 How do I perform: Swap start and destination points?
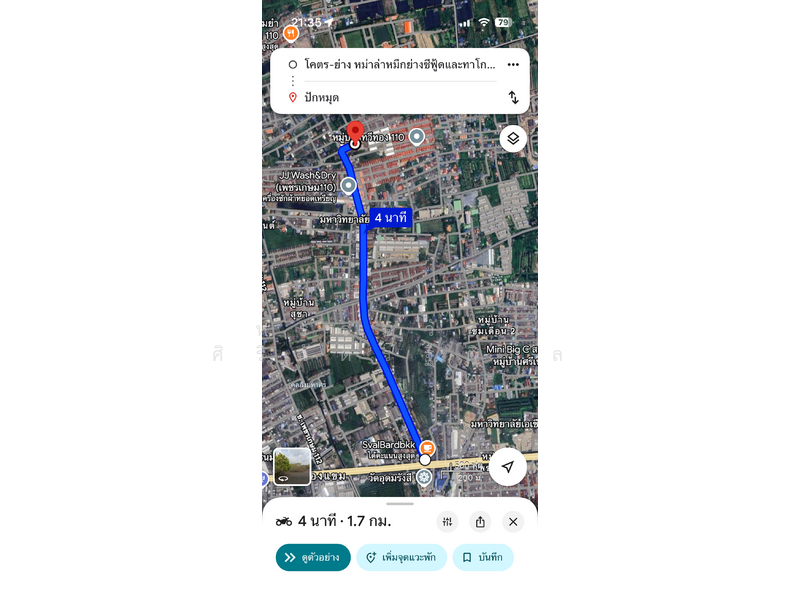[513, 97]
